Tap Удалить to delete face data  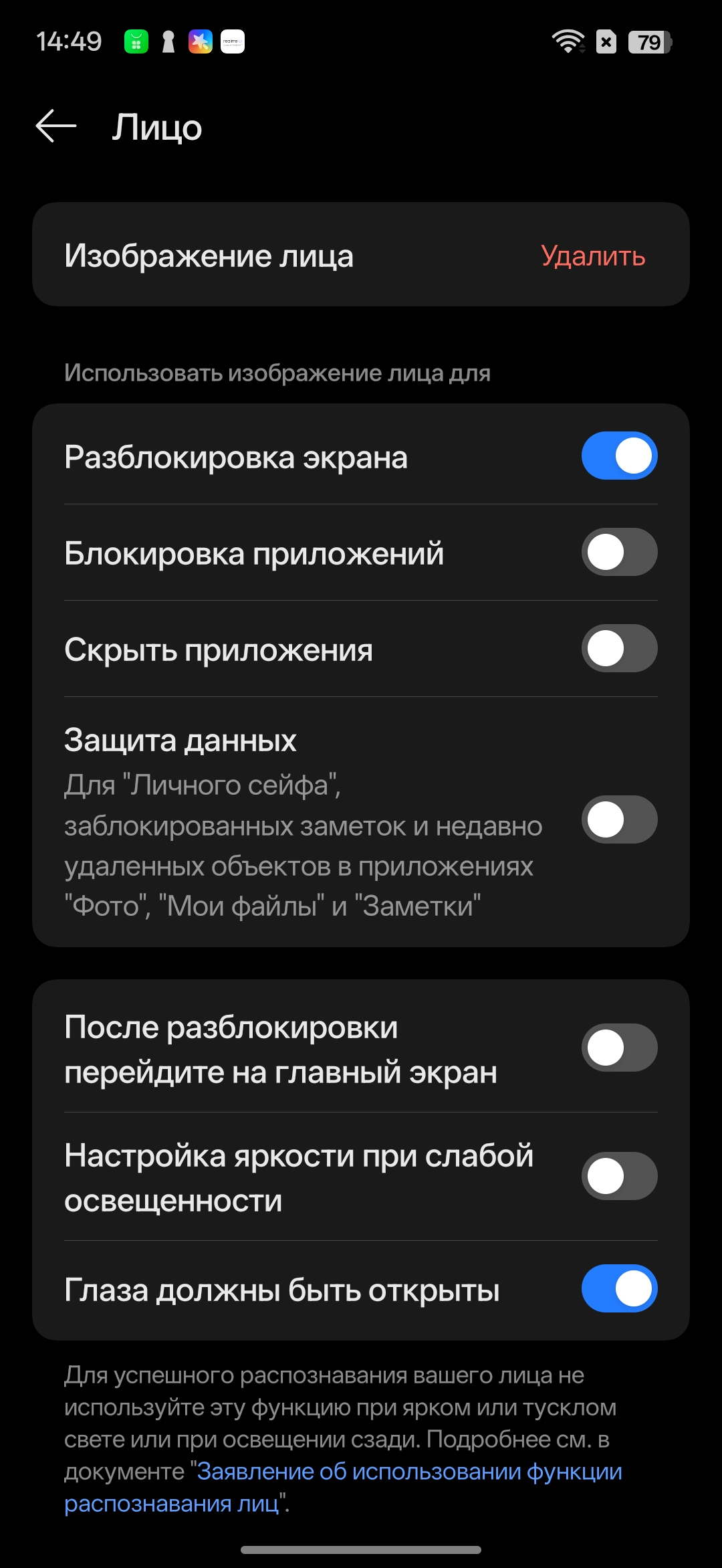pyautogui.click(x=592, y=256)
